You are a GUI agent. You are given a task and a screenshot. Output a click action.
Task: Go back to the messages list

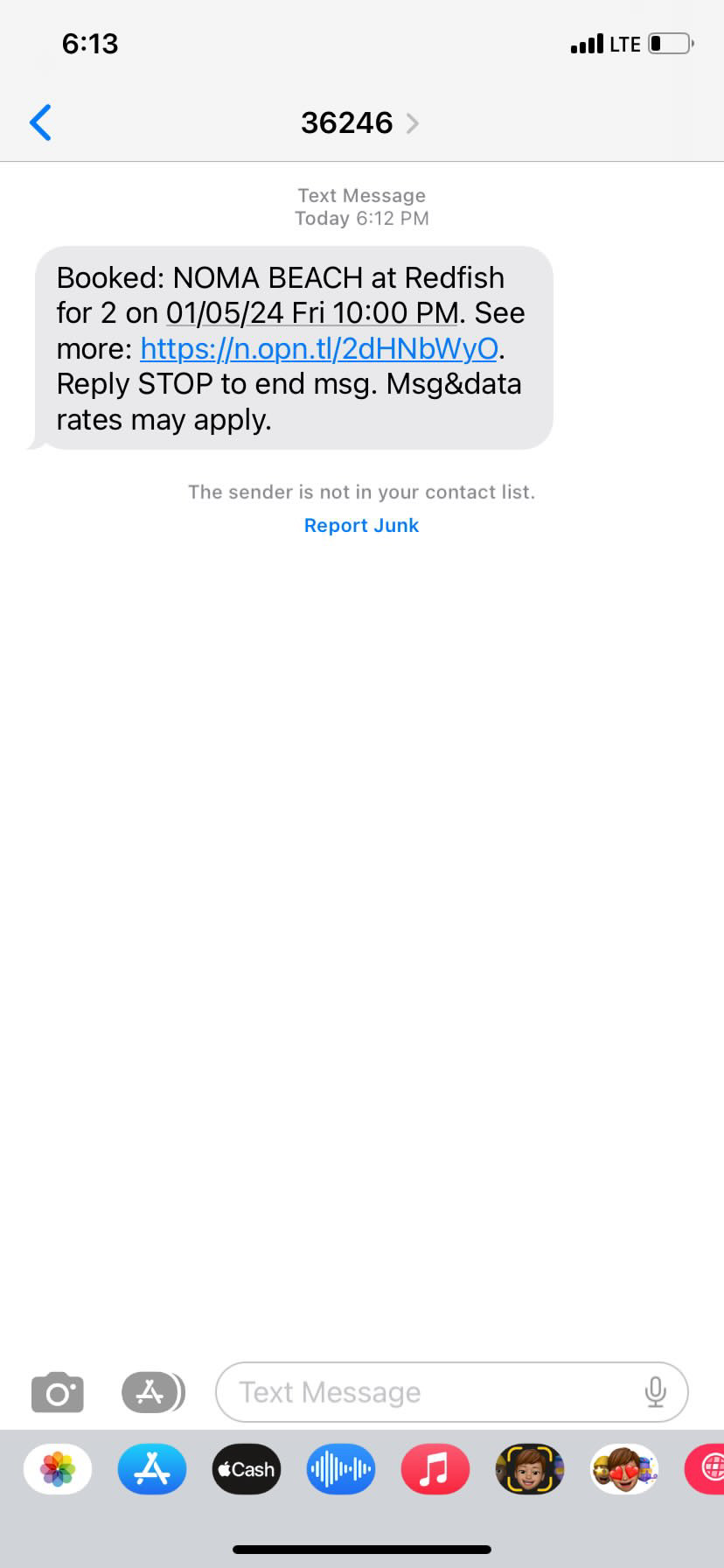pyautogui.click(x=40, y=122)
